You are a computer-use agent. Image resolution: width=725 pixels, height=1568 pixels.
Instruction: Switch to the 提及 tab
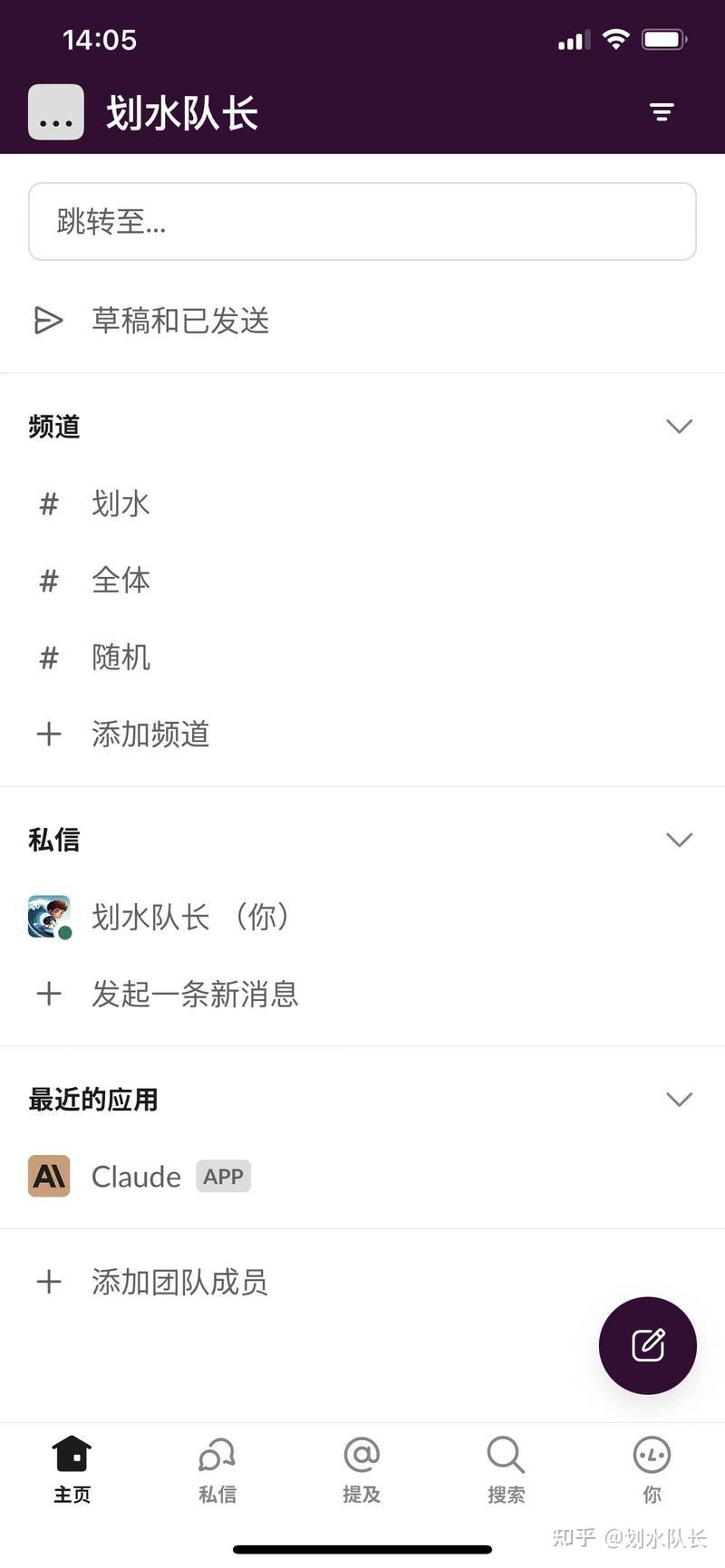coord(362,1469)
